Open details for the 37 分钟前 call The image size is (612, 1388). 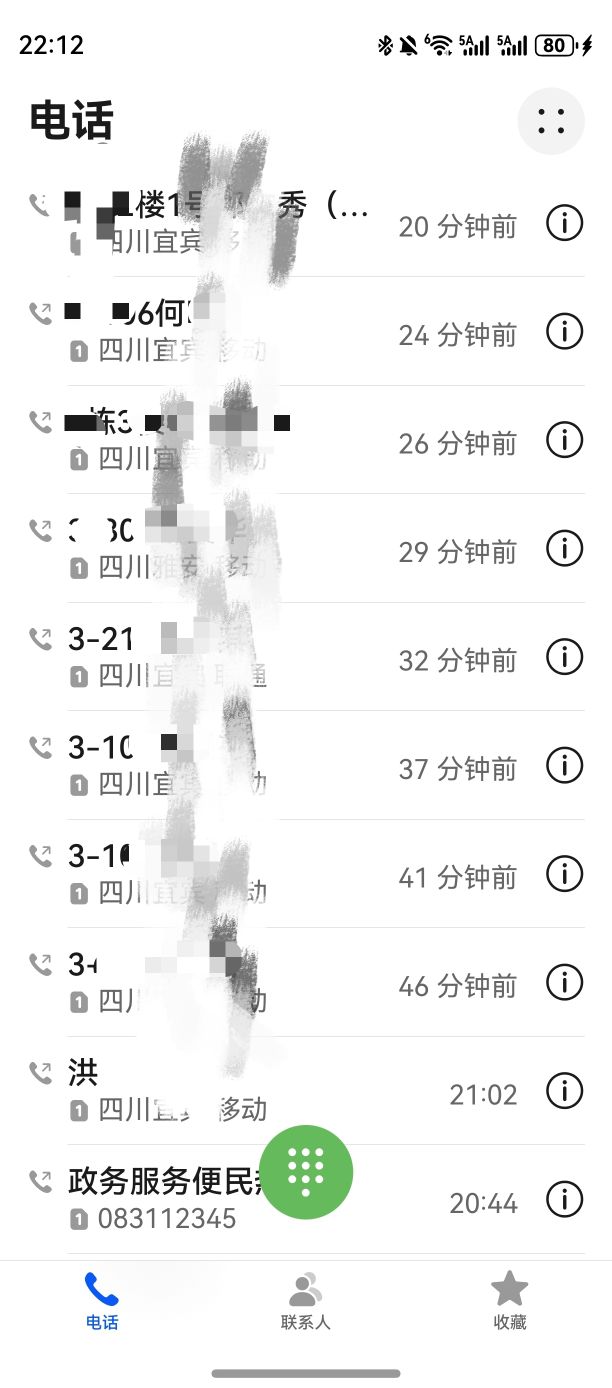click(564, 766)
